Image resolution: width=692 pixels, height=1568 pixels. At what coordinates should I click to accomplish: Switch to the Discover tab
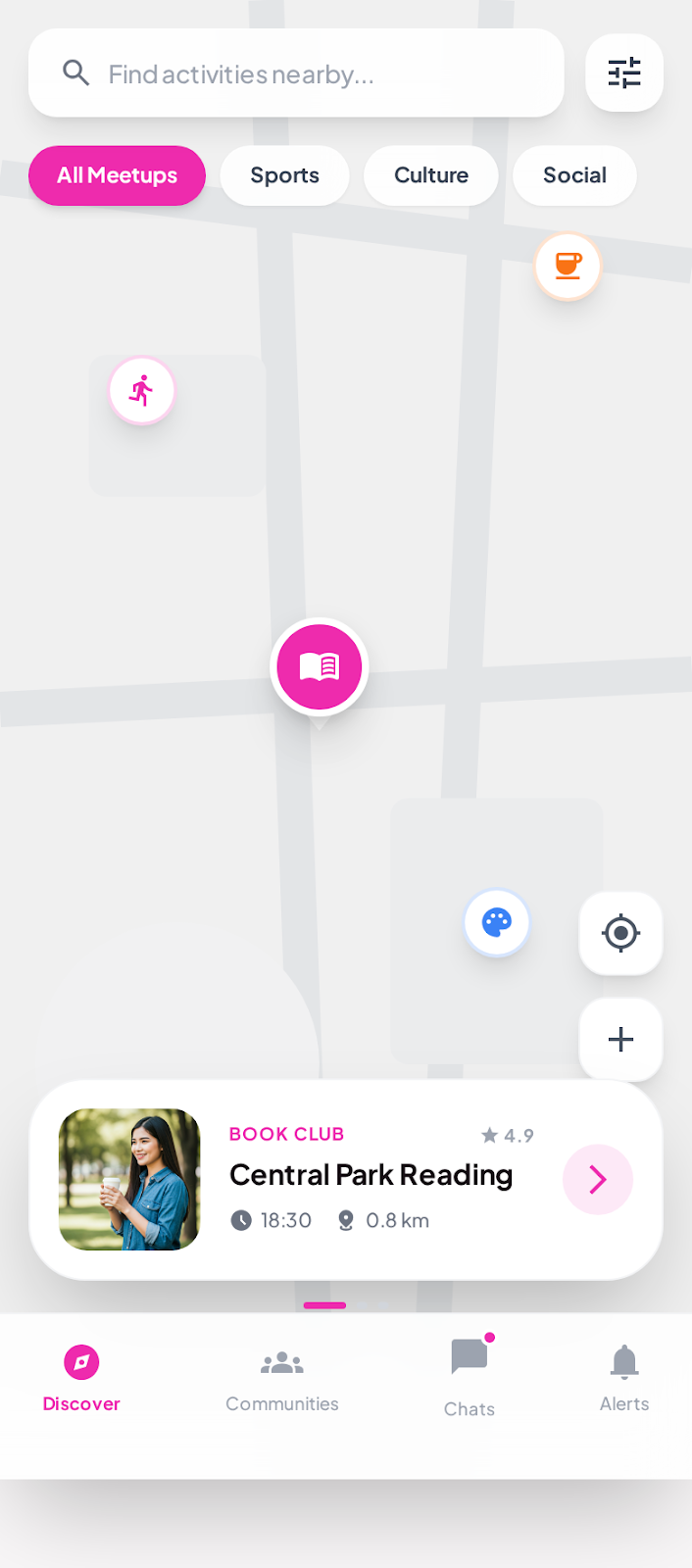(x=81, y=1378)
